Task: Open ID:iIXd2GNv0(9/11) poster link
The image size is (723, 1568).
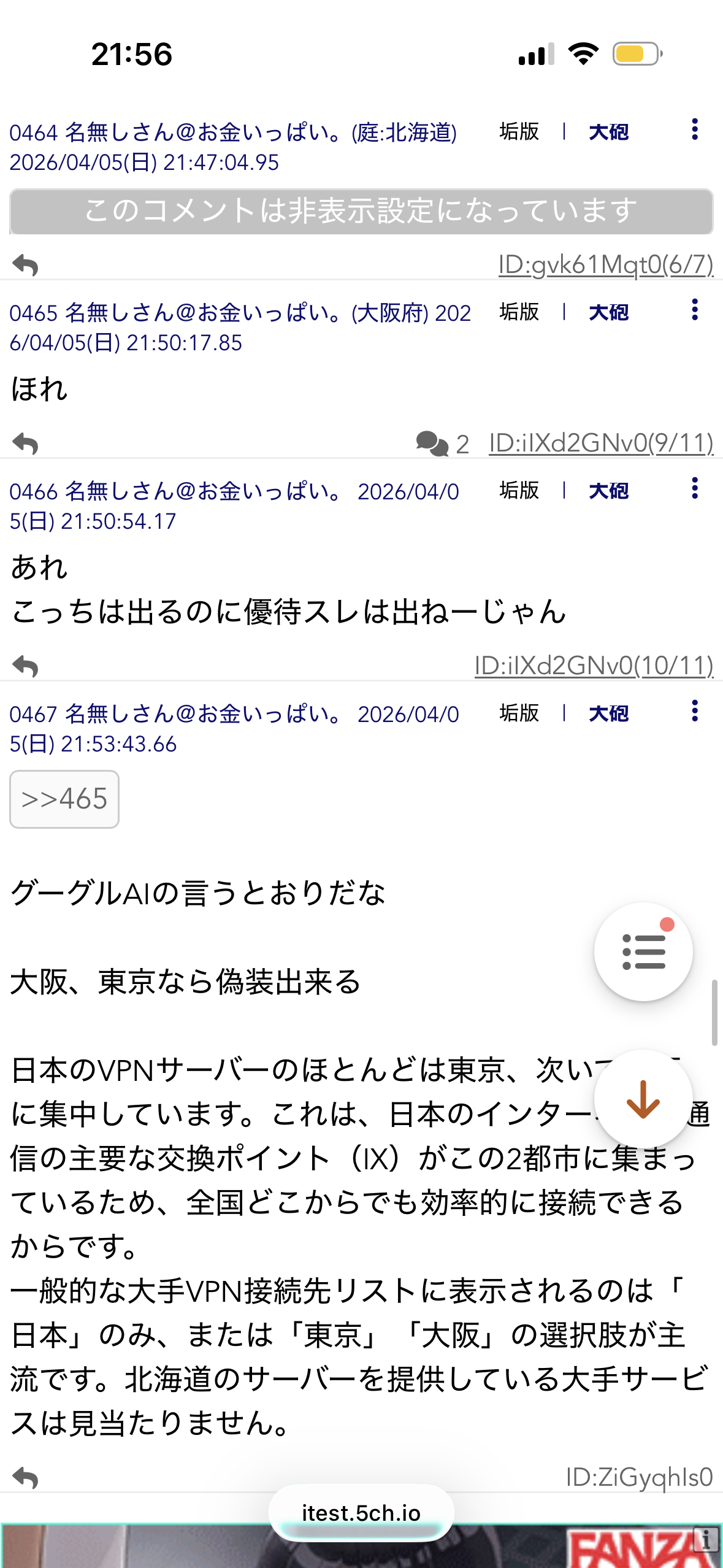Action: click(x=600, y=443)
